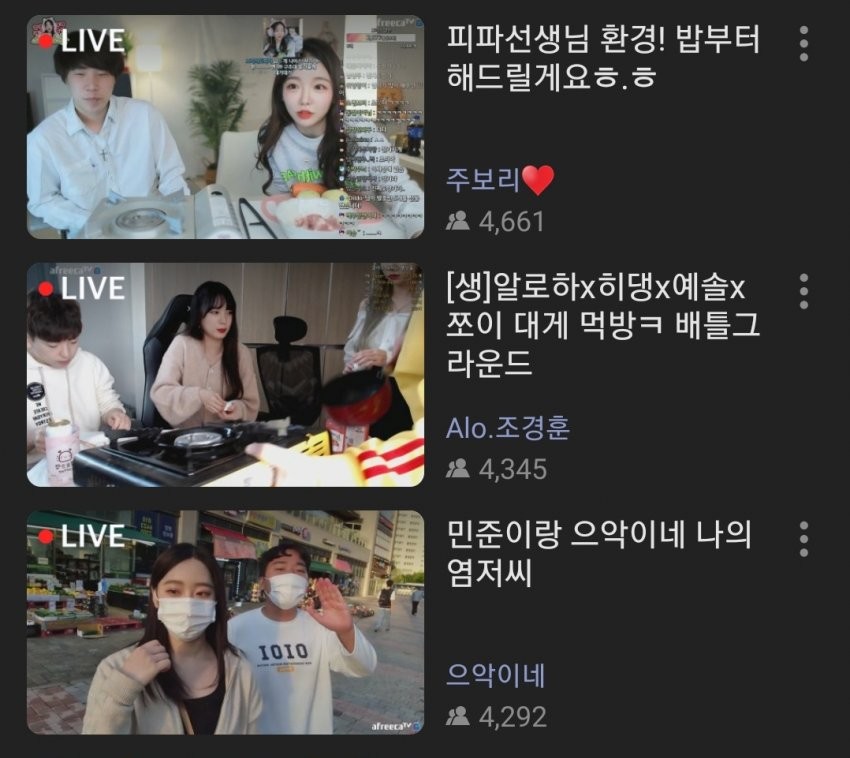Open overflow menu for 주보리 stream
850x758 pixels.
pyautogui.click(x=803, y=45)
